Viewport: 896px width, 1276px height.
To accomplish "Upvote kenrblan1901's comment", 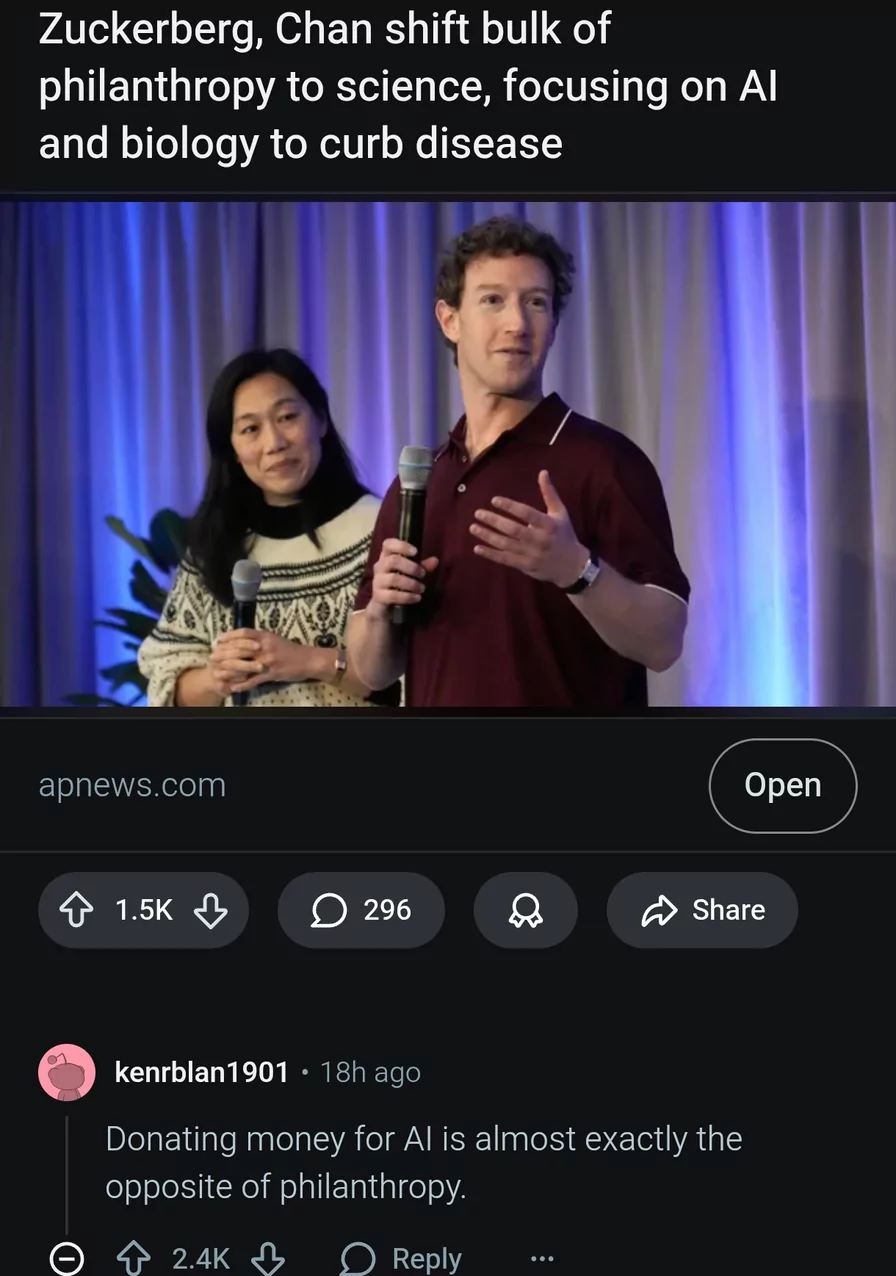I will (134, 1259).
